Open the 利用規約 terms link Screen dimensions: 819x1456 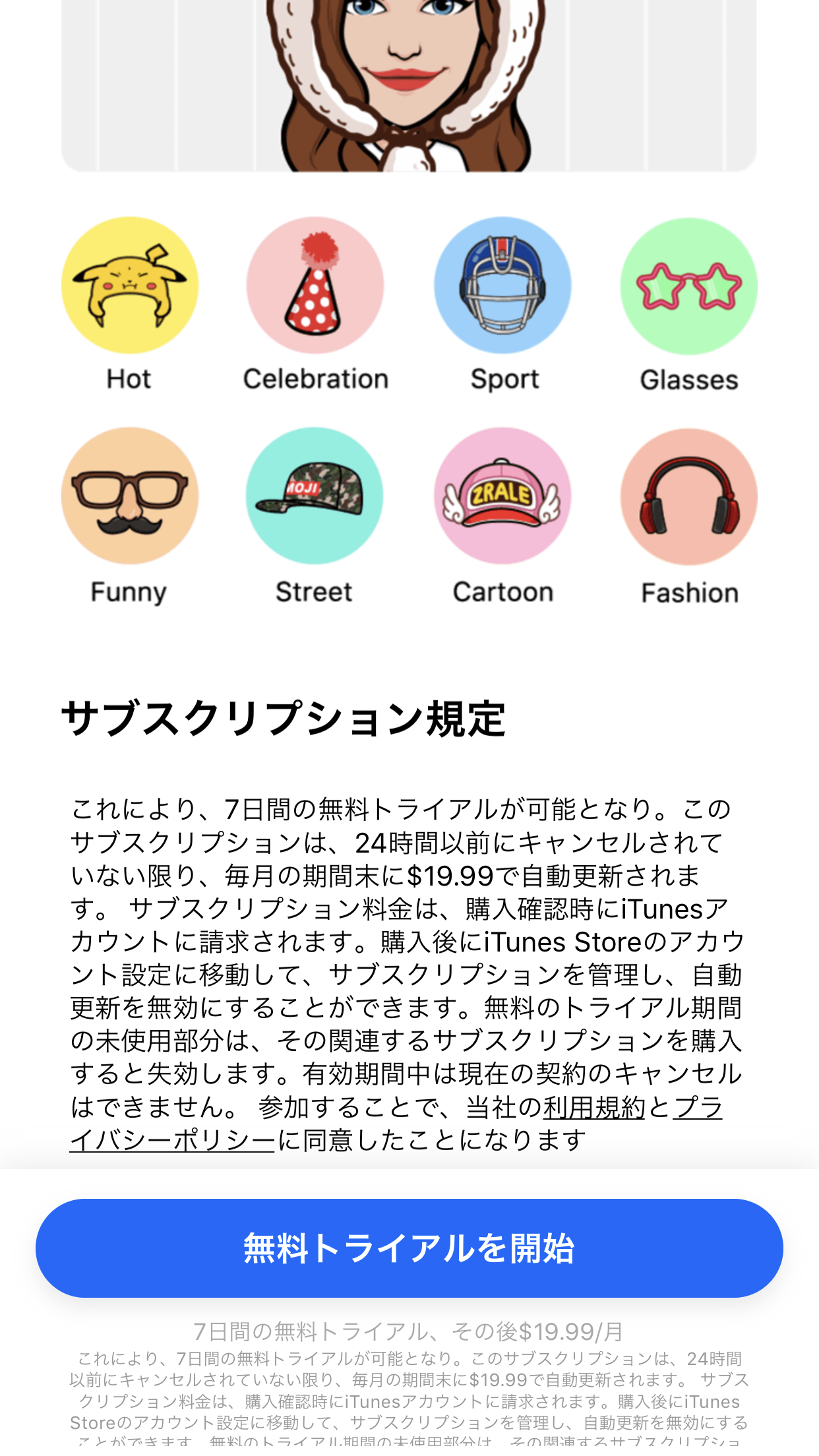click(x=593, y=1107)
